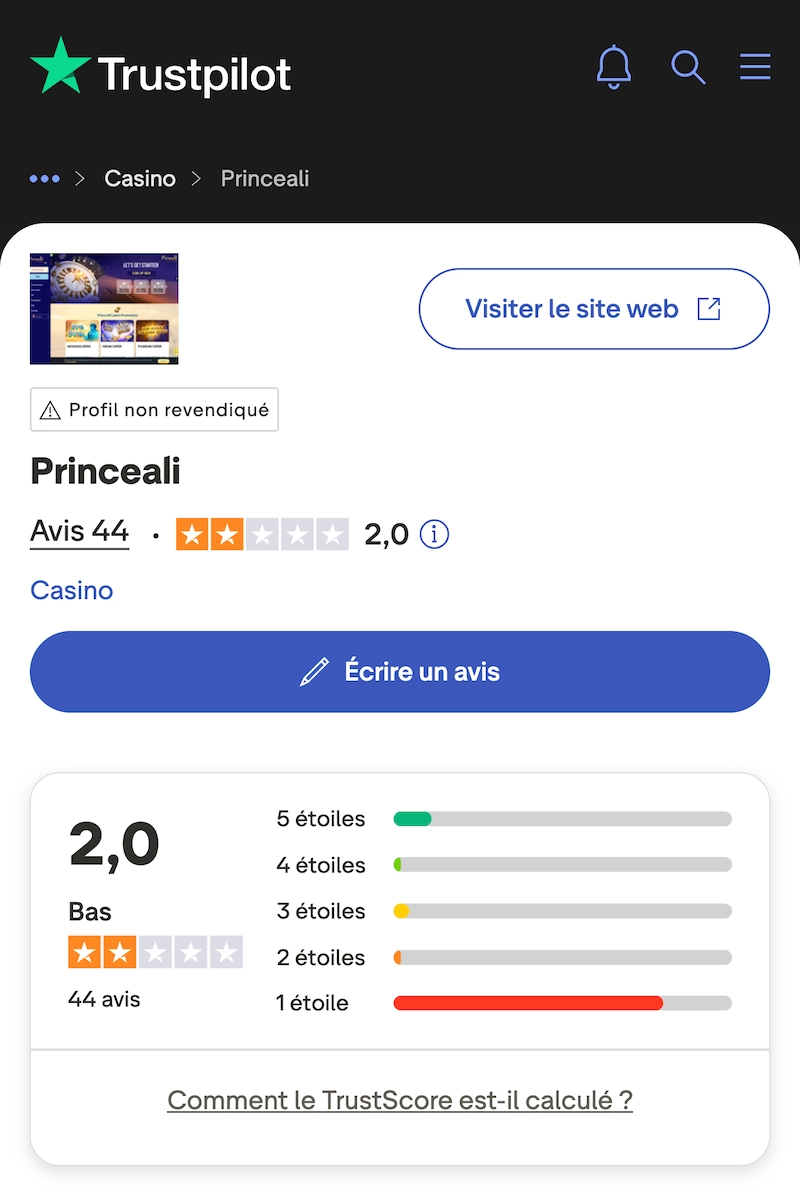Click the 1 étoile red rating bar
Screen dimensions: 800x1201
pyautogui.click(x=527, y=1002)
